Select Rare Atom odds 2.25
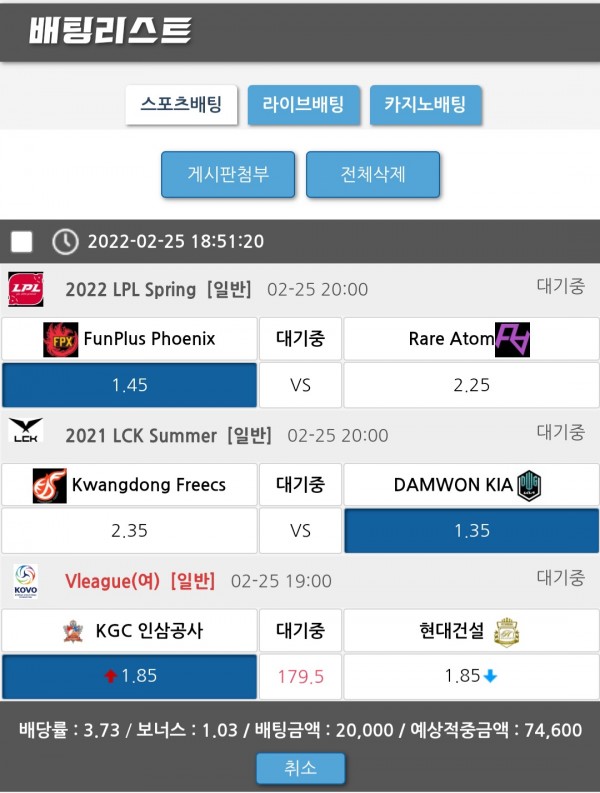This screenshot has height=793, width=600. tap(471, 385)
